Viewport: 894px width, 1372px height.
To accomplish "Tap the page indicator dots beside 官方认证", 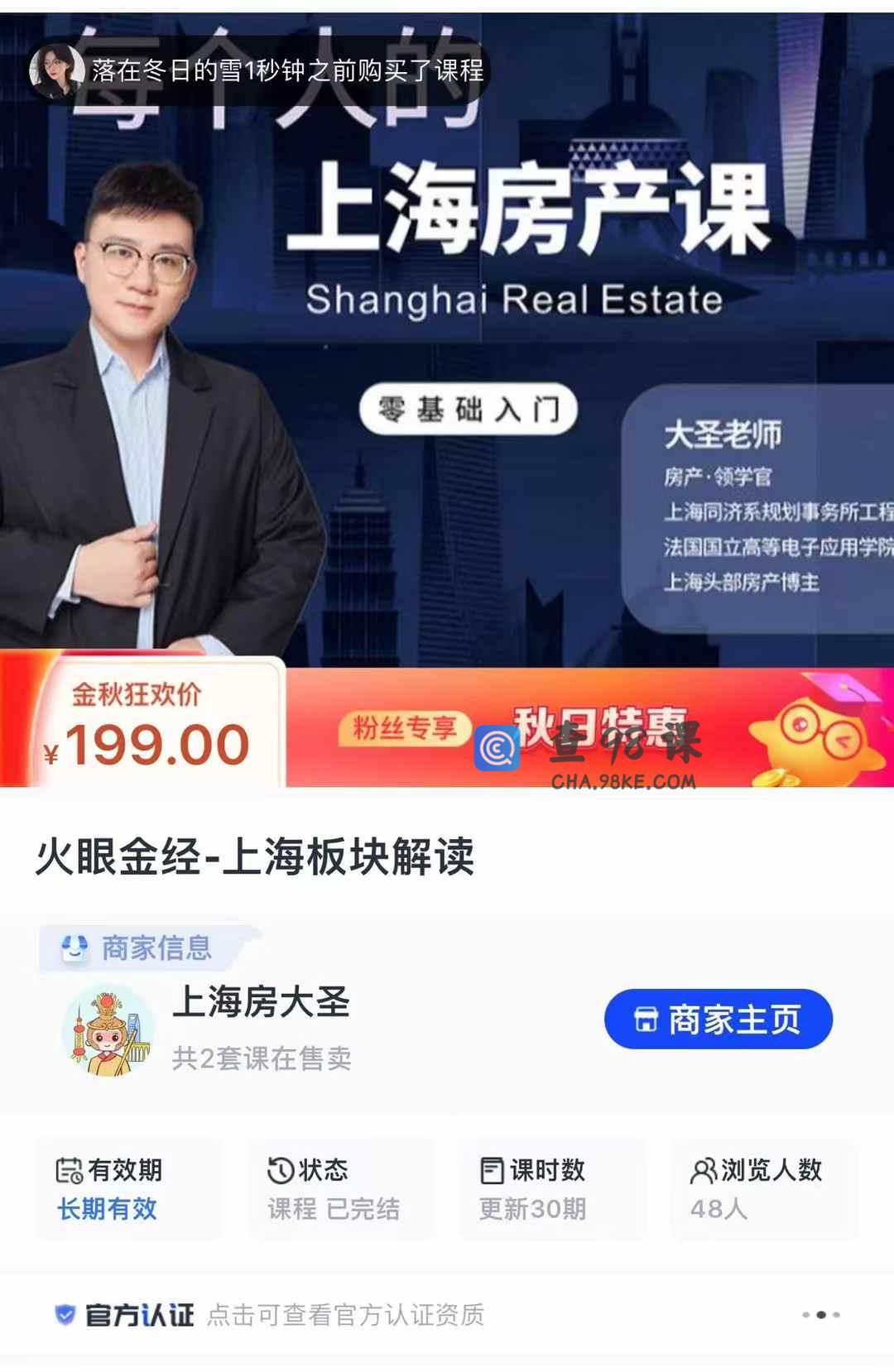I will click(x=820, y=1314).
